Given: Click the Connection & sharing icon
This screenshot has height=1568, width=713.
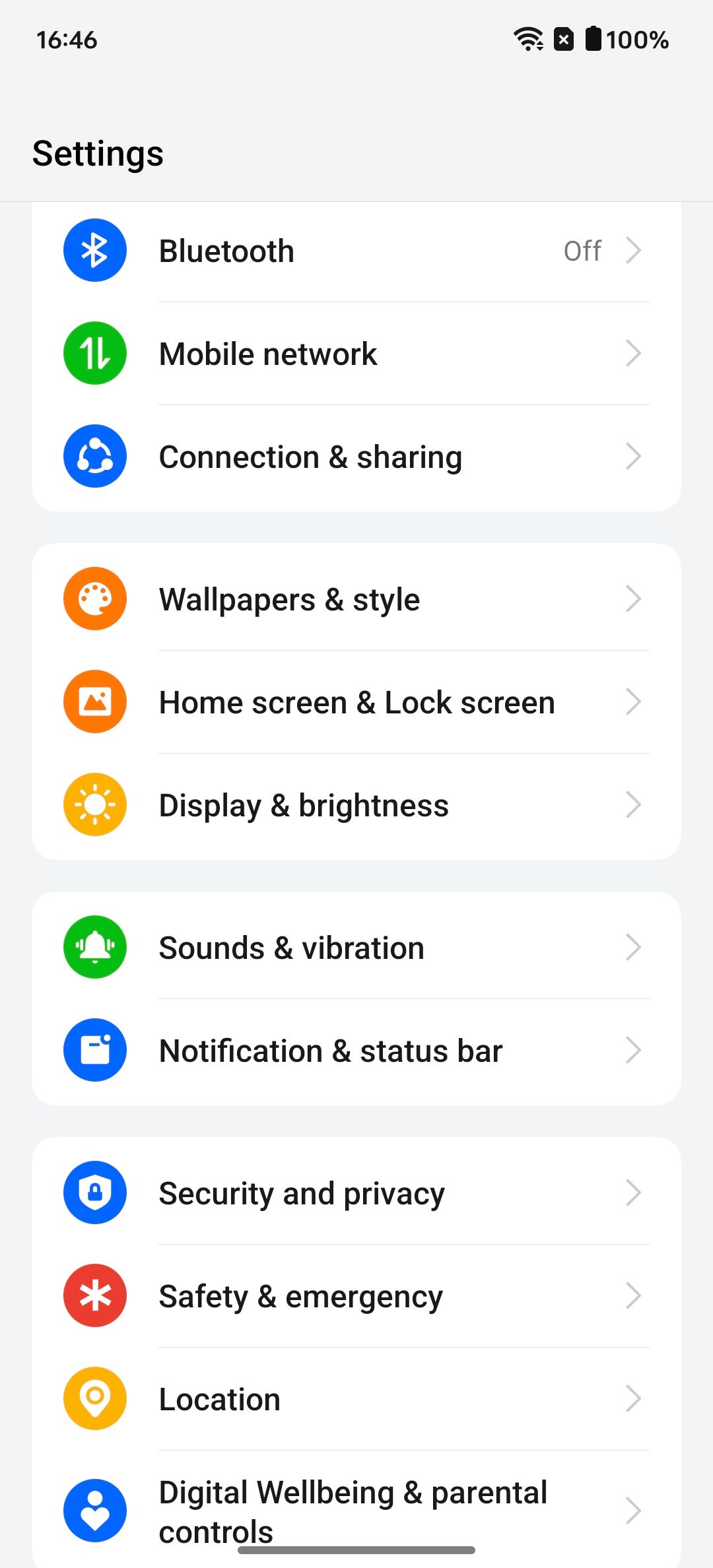Looking at the screenshot, I should pos(94,456).
